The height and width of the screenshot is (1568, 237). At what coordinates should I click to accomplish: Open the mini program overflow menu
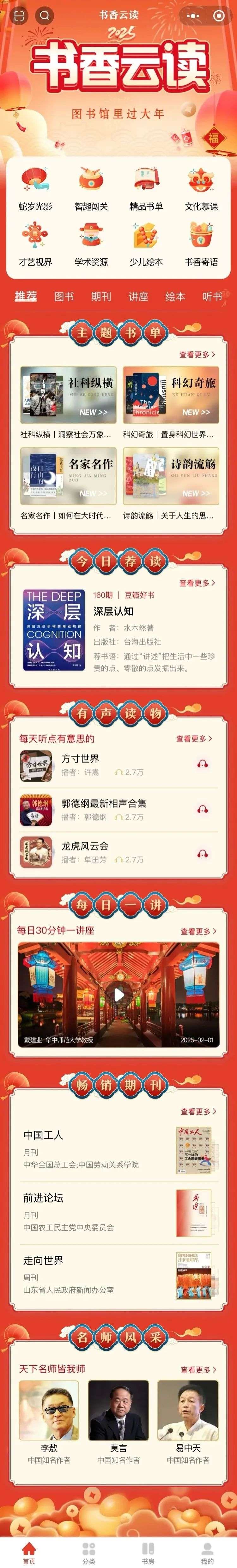coord(194,16)
